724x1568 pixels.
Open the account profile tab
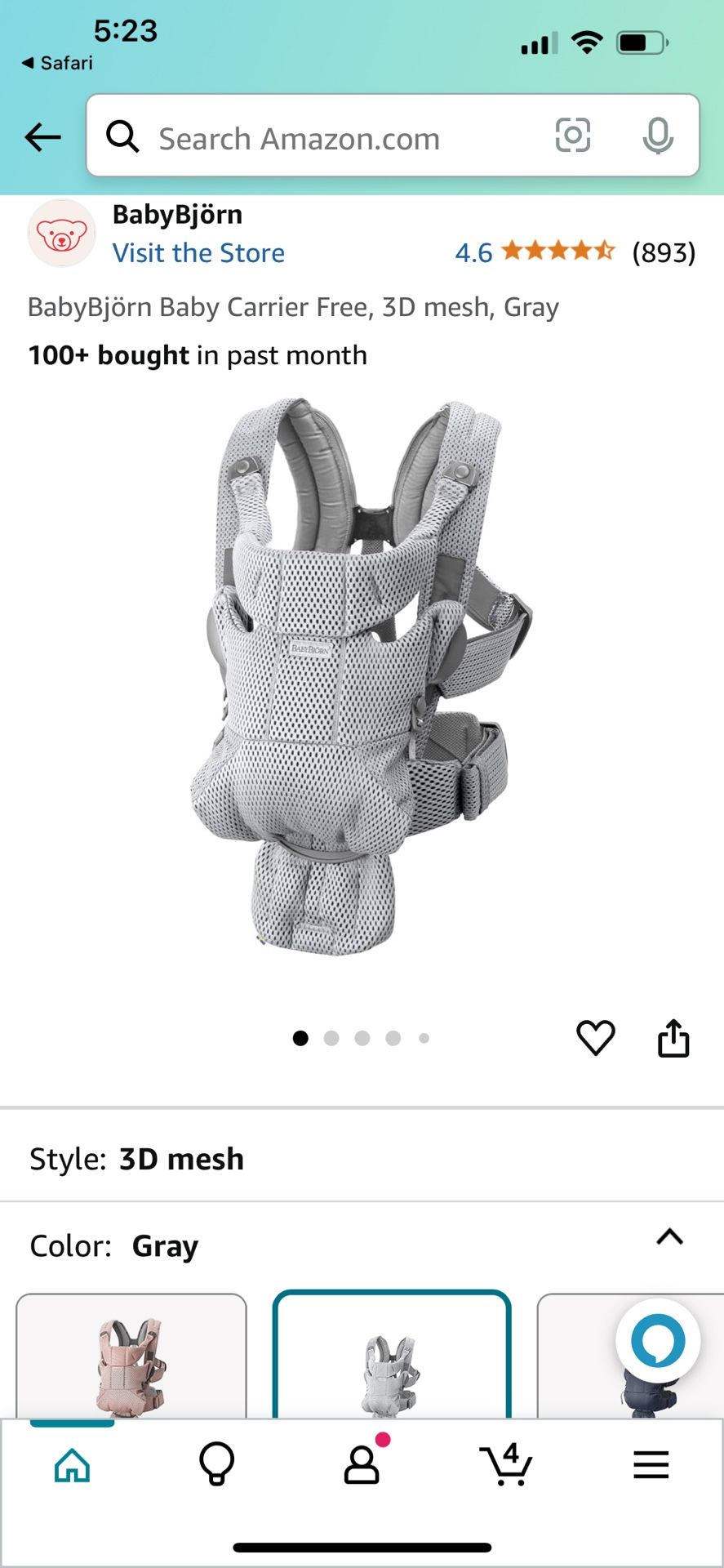pyautogui.click(x=362, y=1466)
